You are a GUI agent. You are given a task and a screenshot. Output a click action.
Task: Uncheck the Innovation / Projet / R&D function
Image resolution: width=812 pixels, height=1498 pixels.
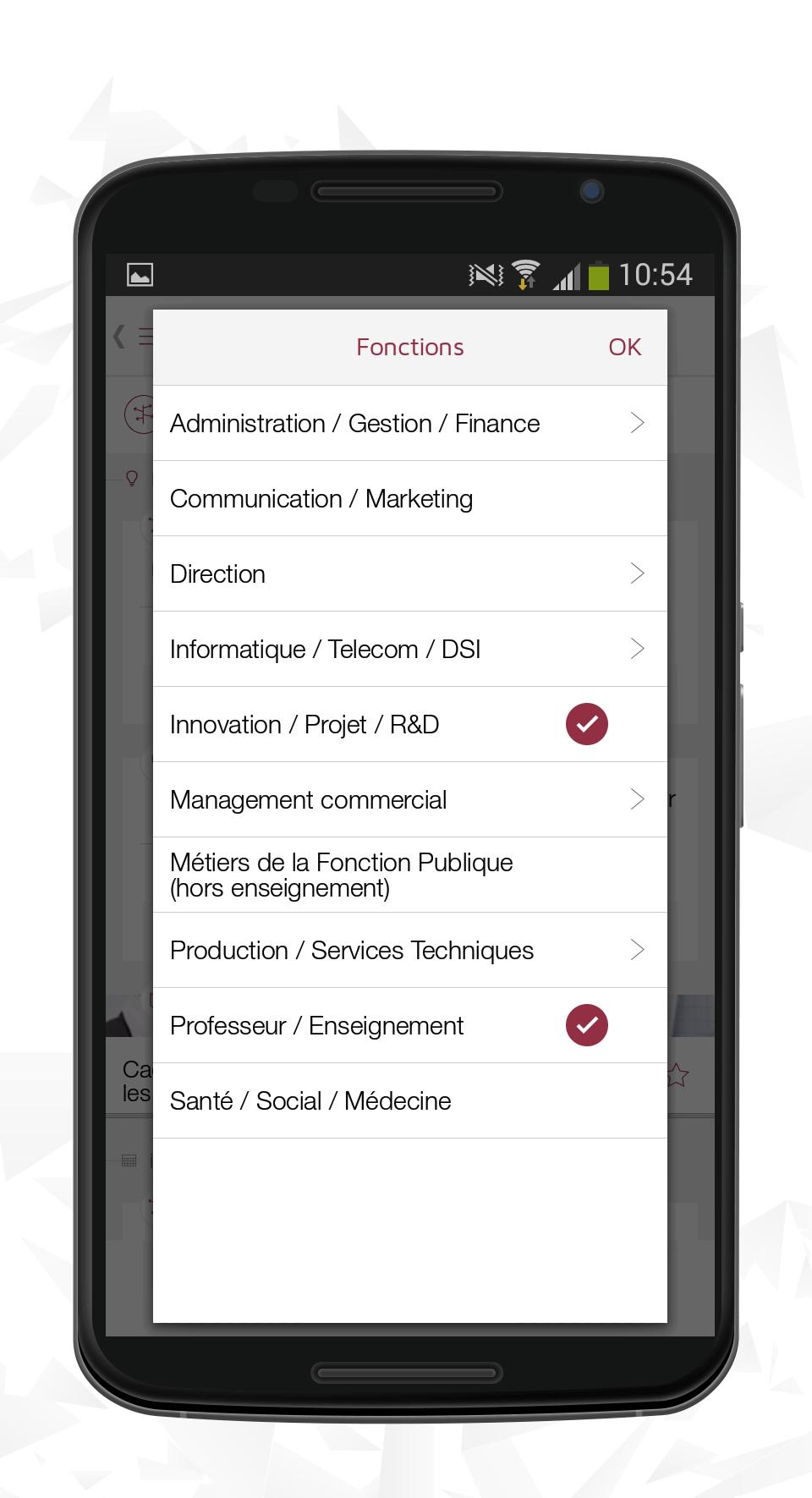[x=586, y=724]
